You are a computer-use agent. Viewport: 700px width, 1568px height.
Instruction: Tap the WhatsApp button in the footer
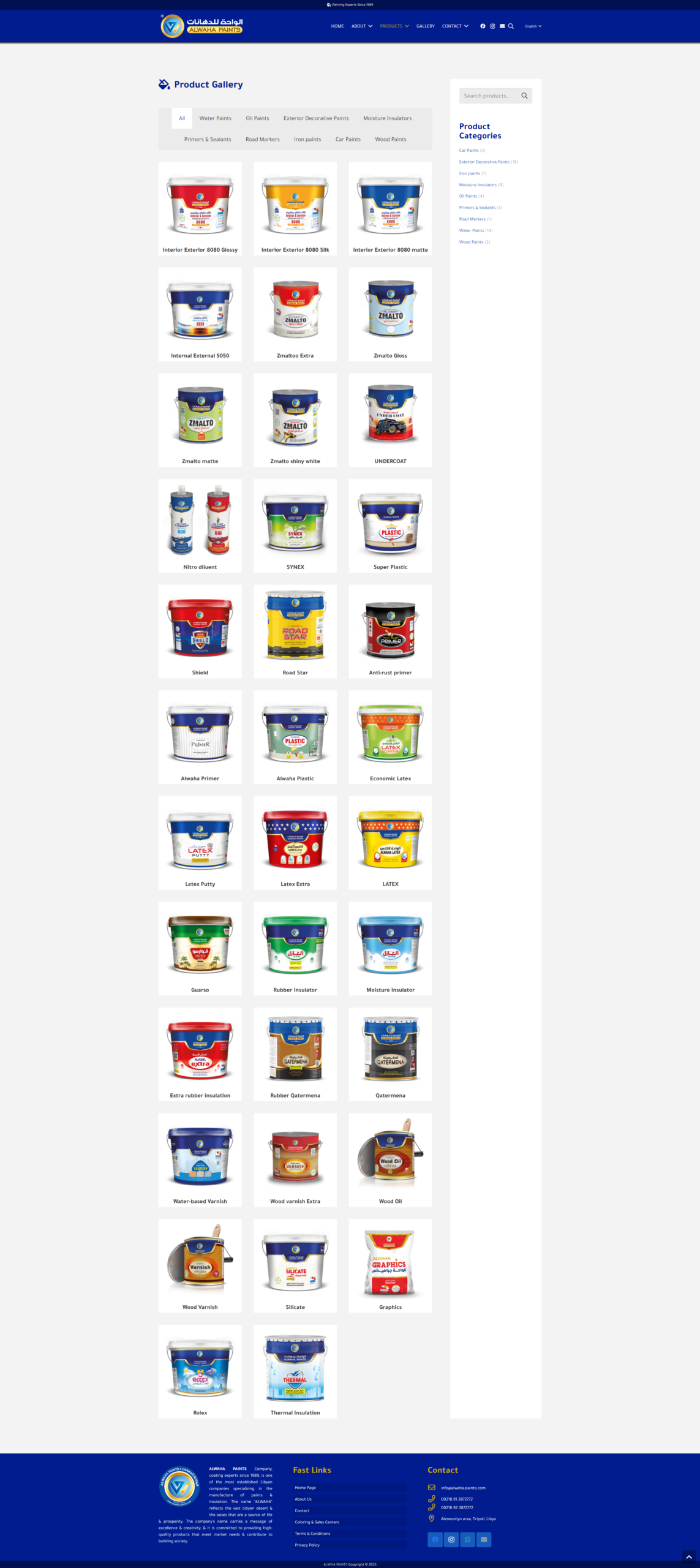point(467,1540)
